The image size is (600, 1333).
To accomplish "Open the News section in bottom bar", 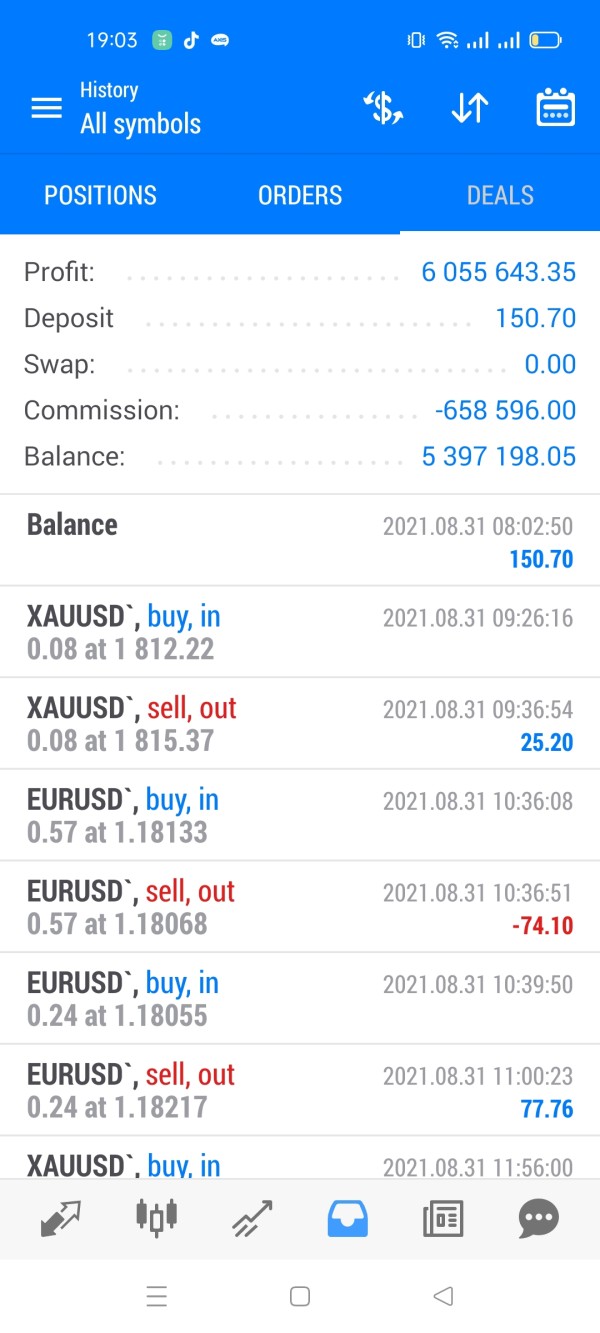I will point(443,1218).
